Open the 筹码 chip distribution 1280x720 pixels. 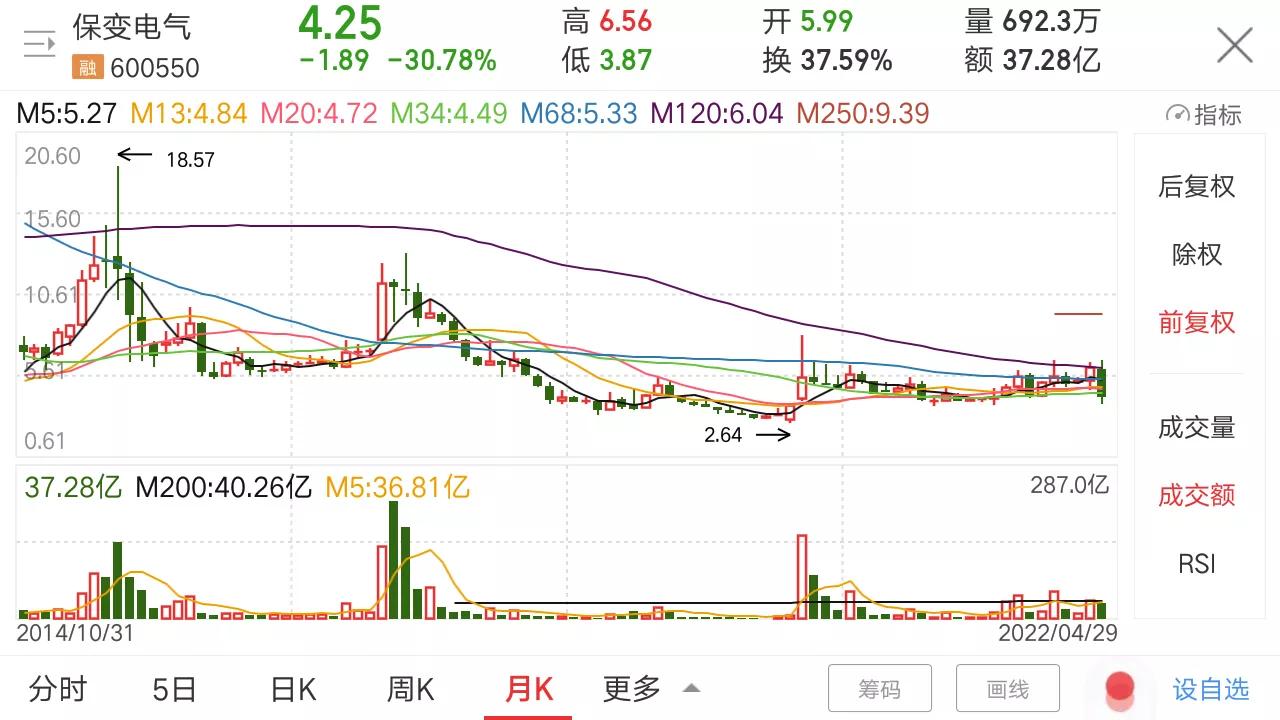click(880, 689)
